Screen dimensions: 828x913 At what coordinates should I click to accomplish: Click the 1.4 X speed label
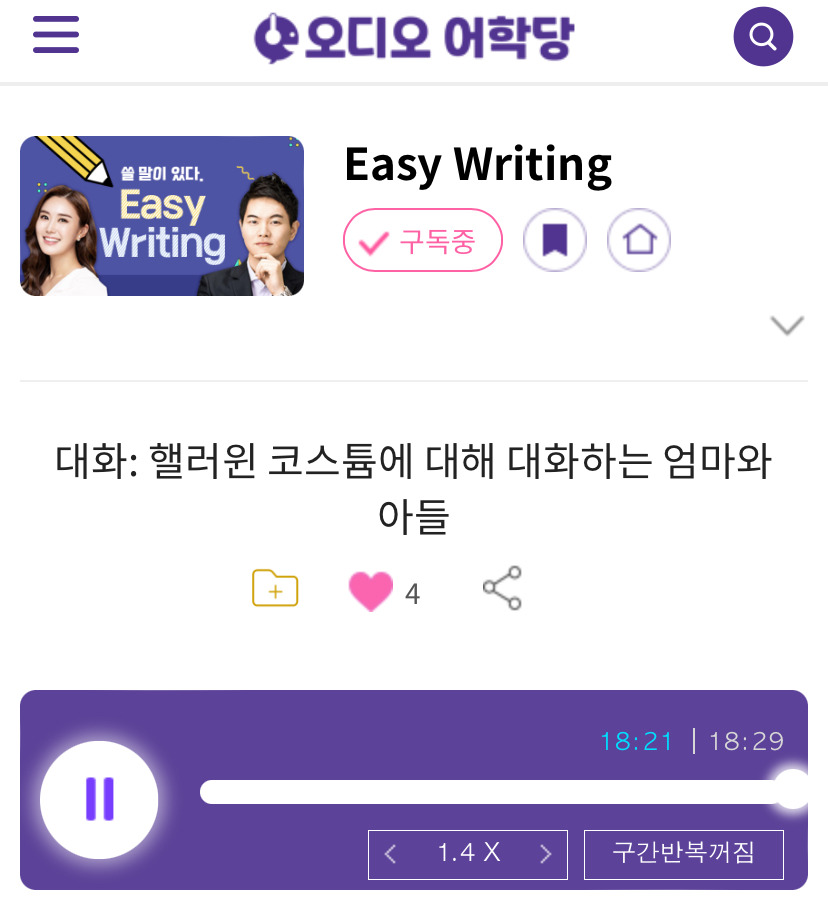468,854
